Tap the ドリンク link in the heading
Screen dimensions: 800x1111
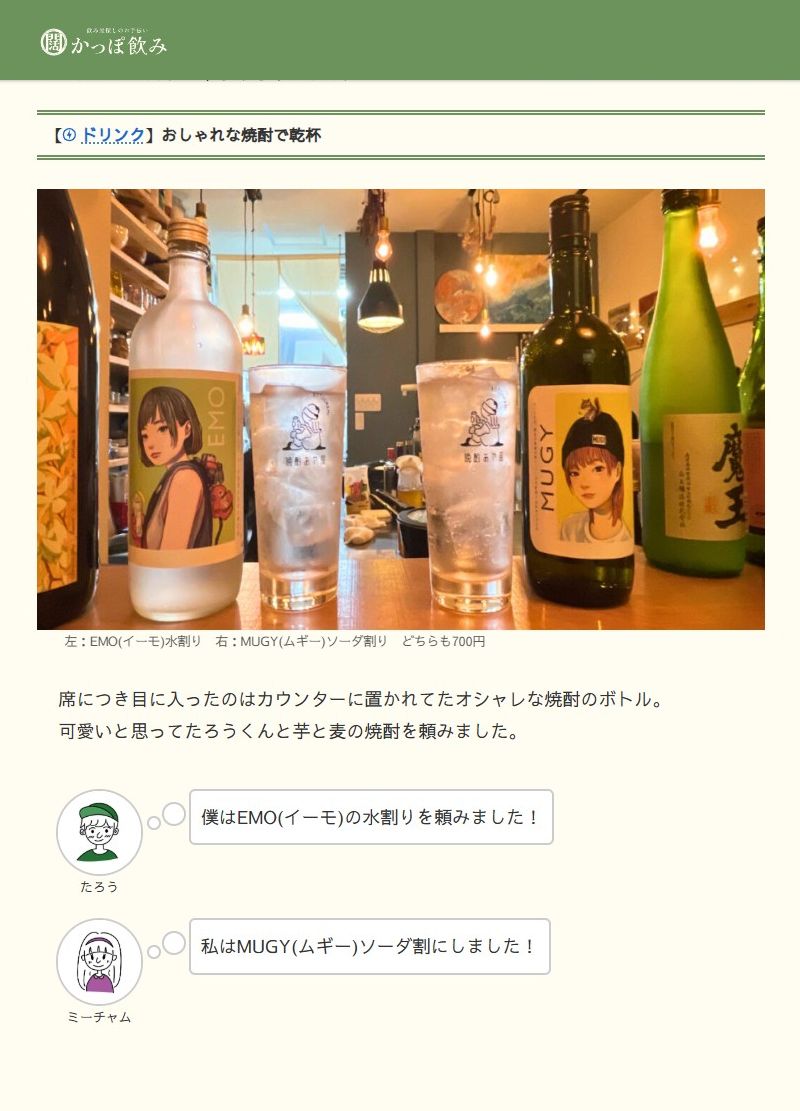coord(112,135)
